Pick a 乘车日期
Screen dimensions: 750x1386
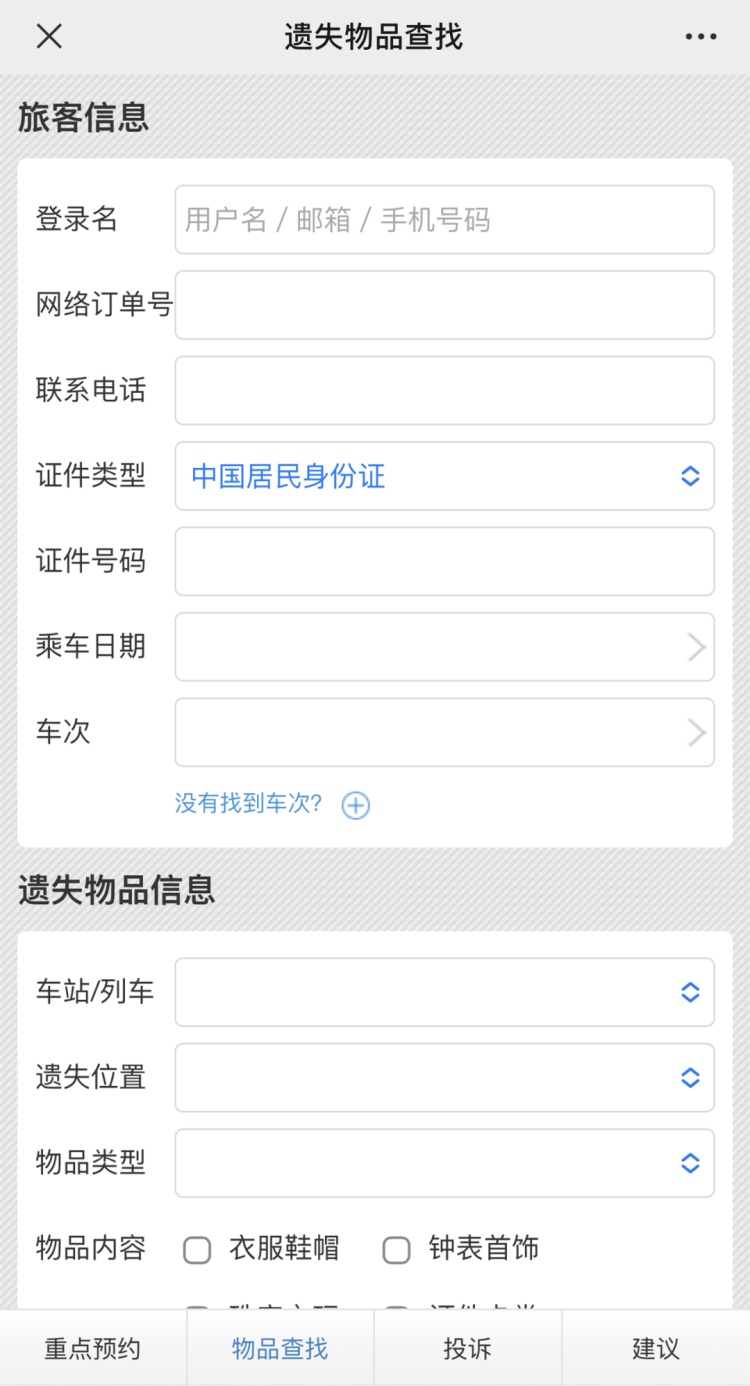(444, 647)
